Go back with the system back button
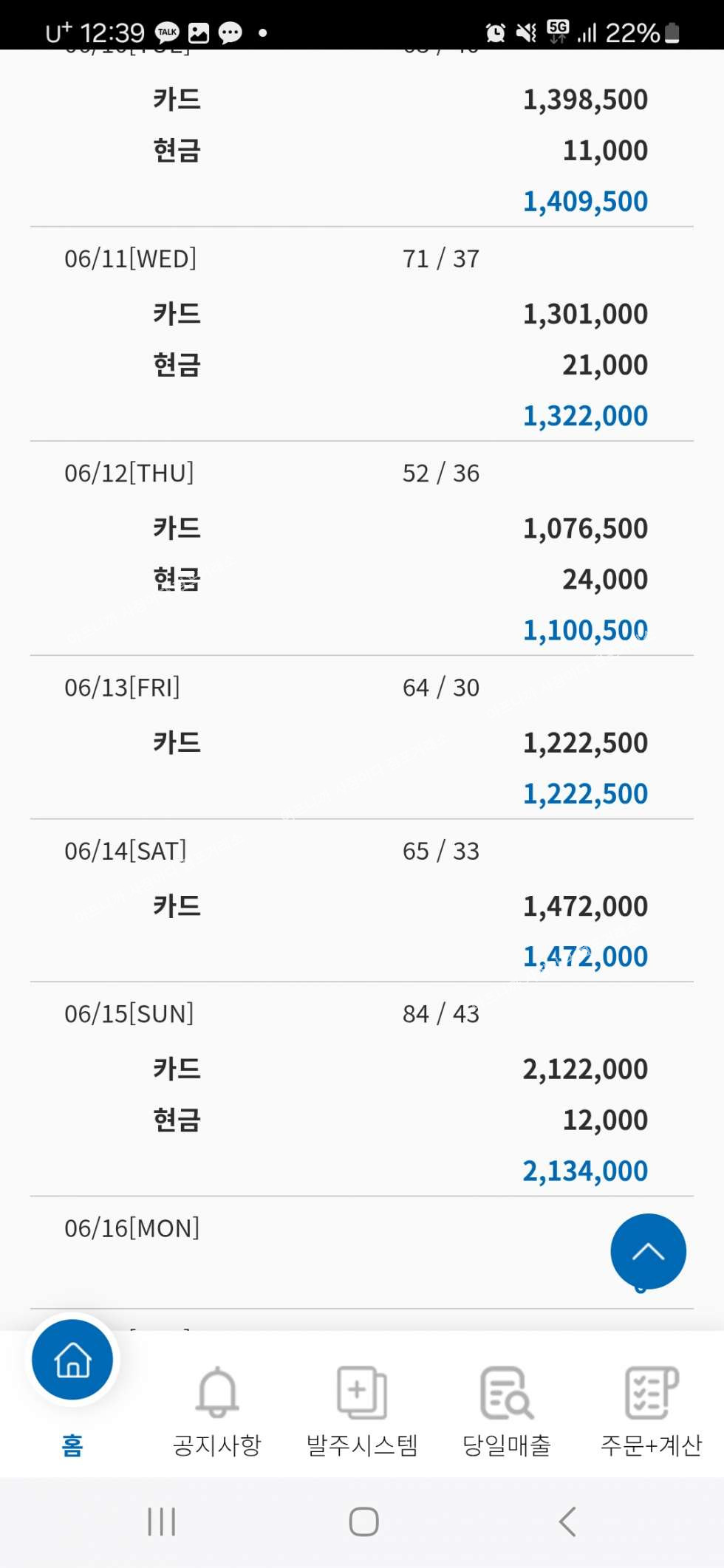 click(x=567, y=1521)
